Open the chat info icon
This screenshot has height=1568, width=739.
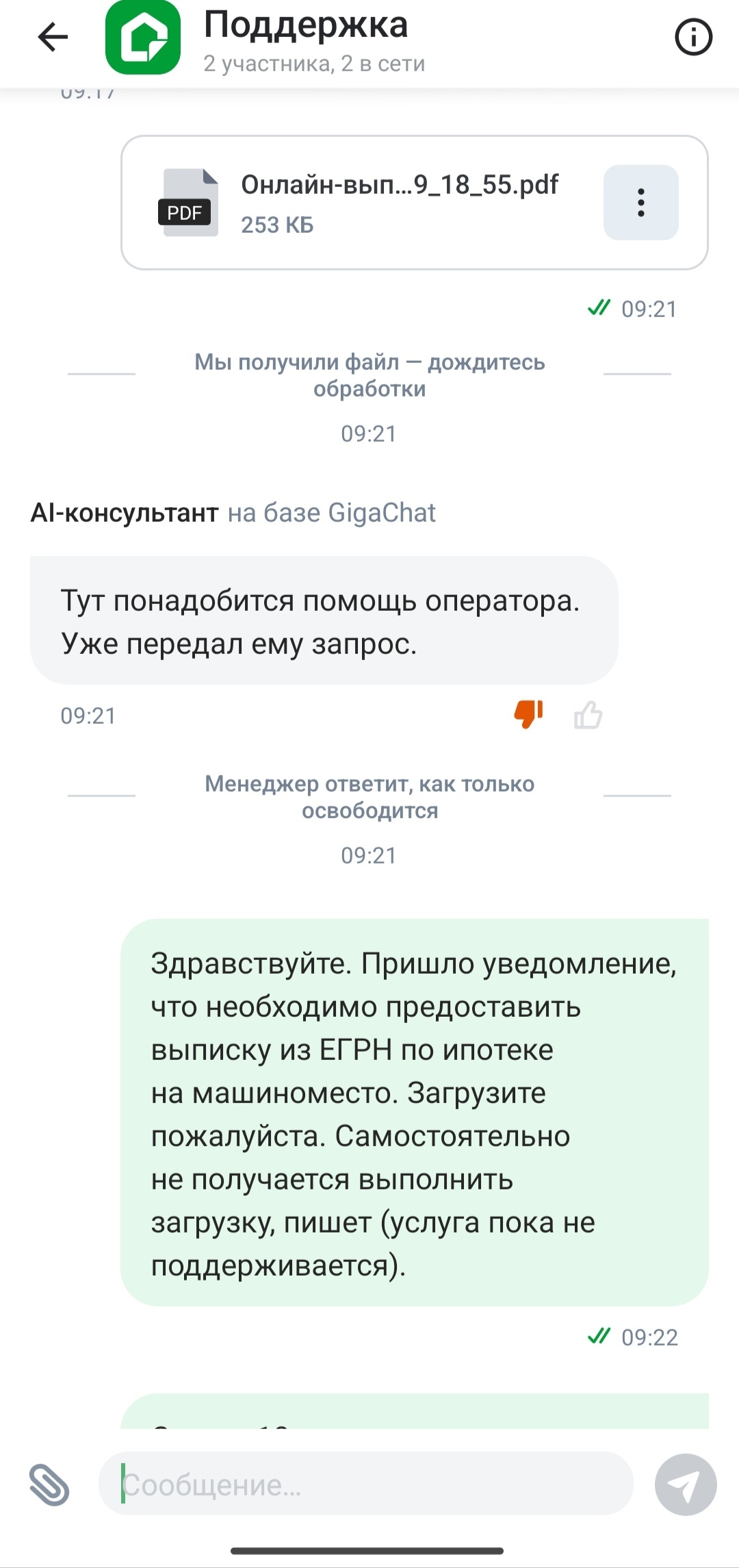(x=693, y=37)
